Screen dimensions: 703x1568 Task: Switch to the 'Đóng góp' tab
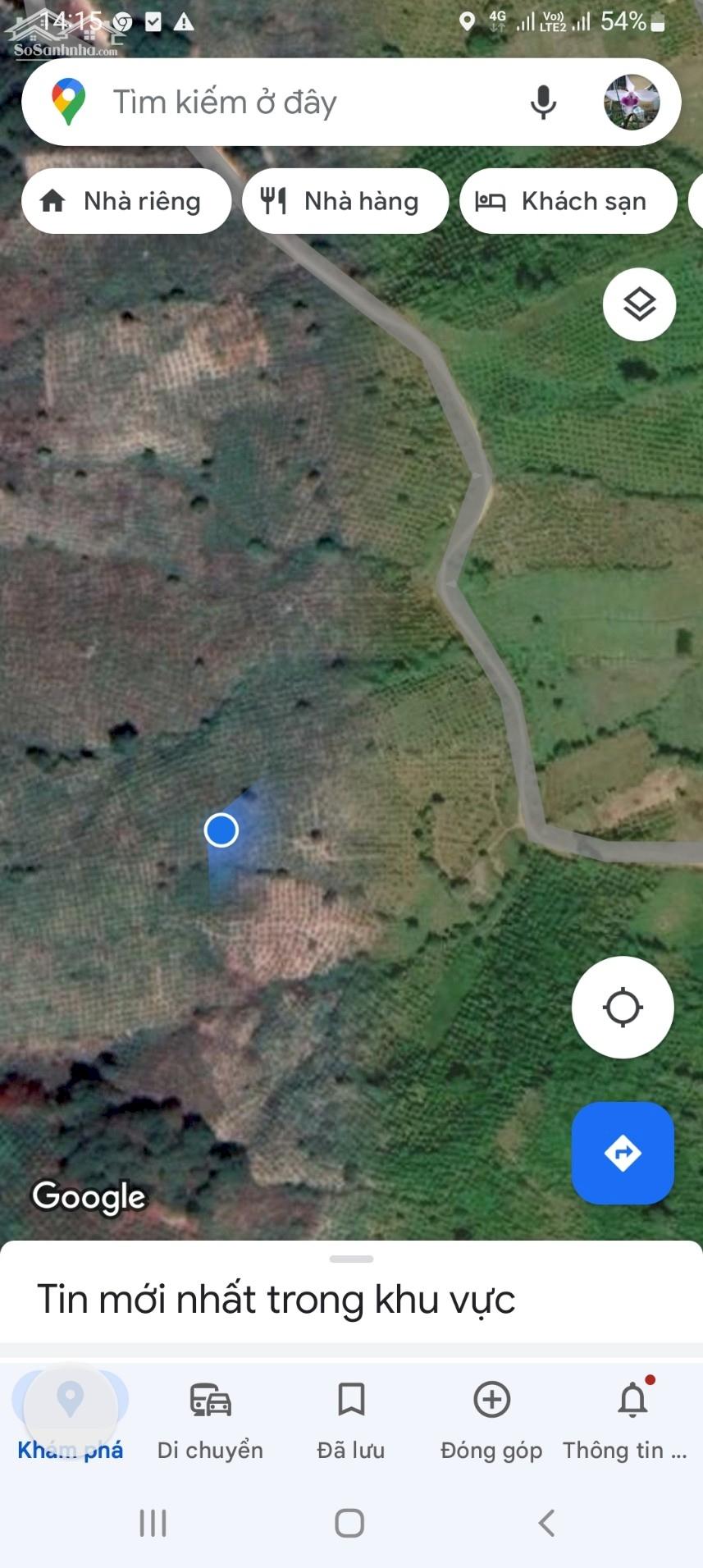click(x=491, y=1418)
